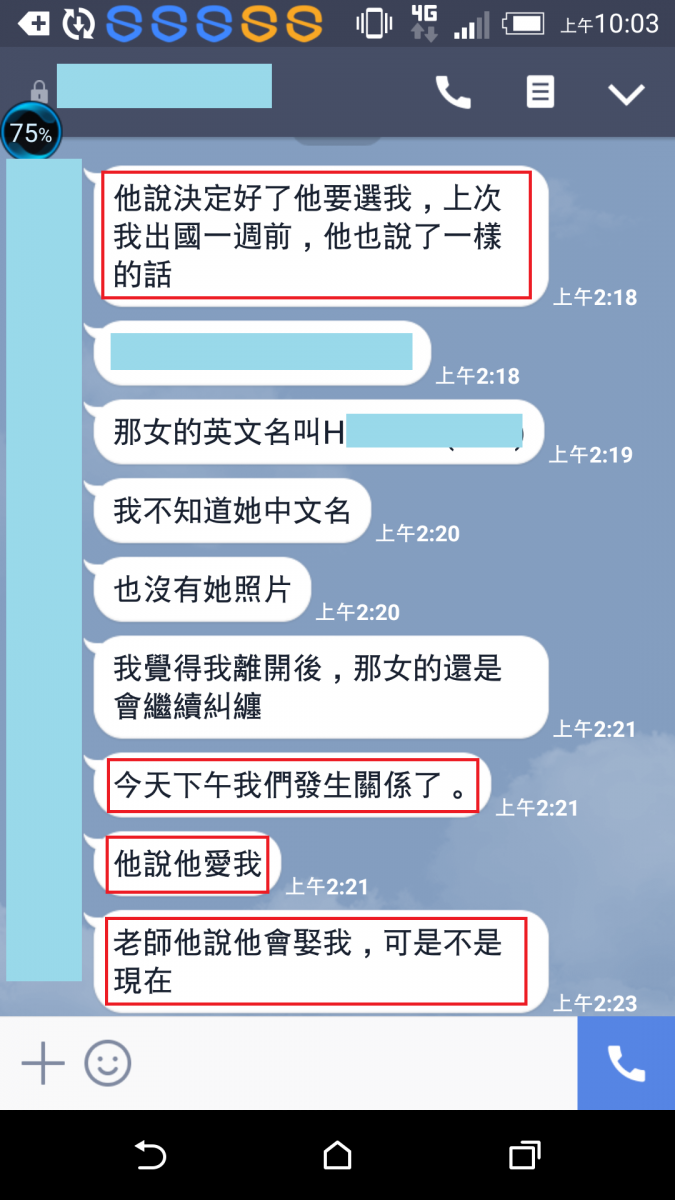Open the plus attachment menu
Screen dimensions: 675x1200
click(x=43, y=1063)
